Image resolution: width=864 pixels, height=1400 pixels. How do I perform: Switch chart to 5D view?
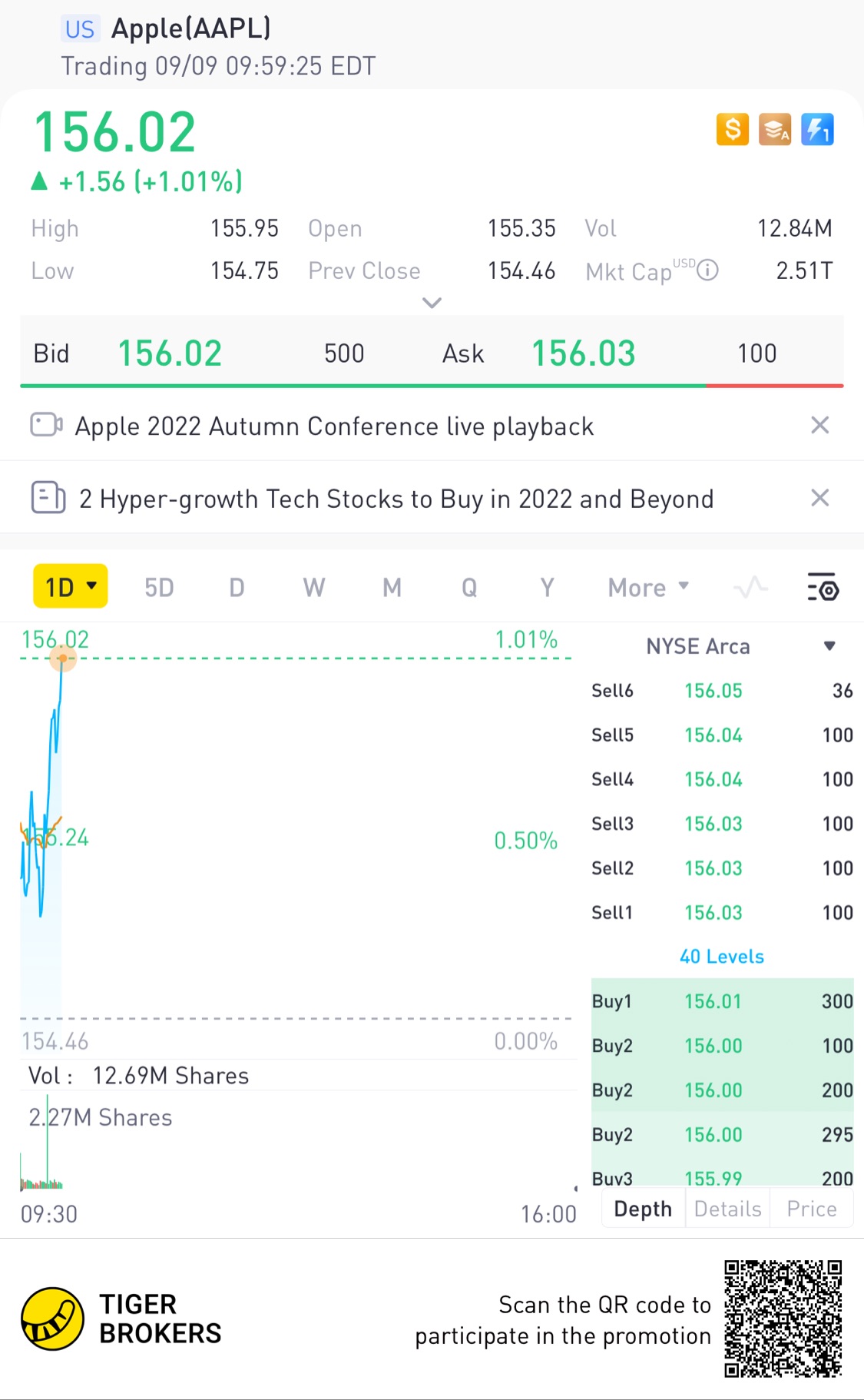159,588
